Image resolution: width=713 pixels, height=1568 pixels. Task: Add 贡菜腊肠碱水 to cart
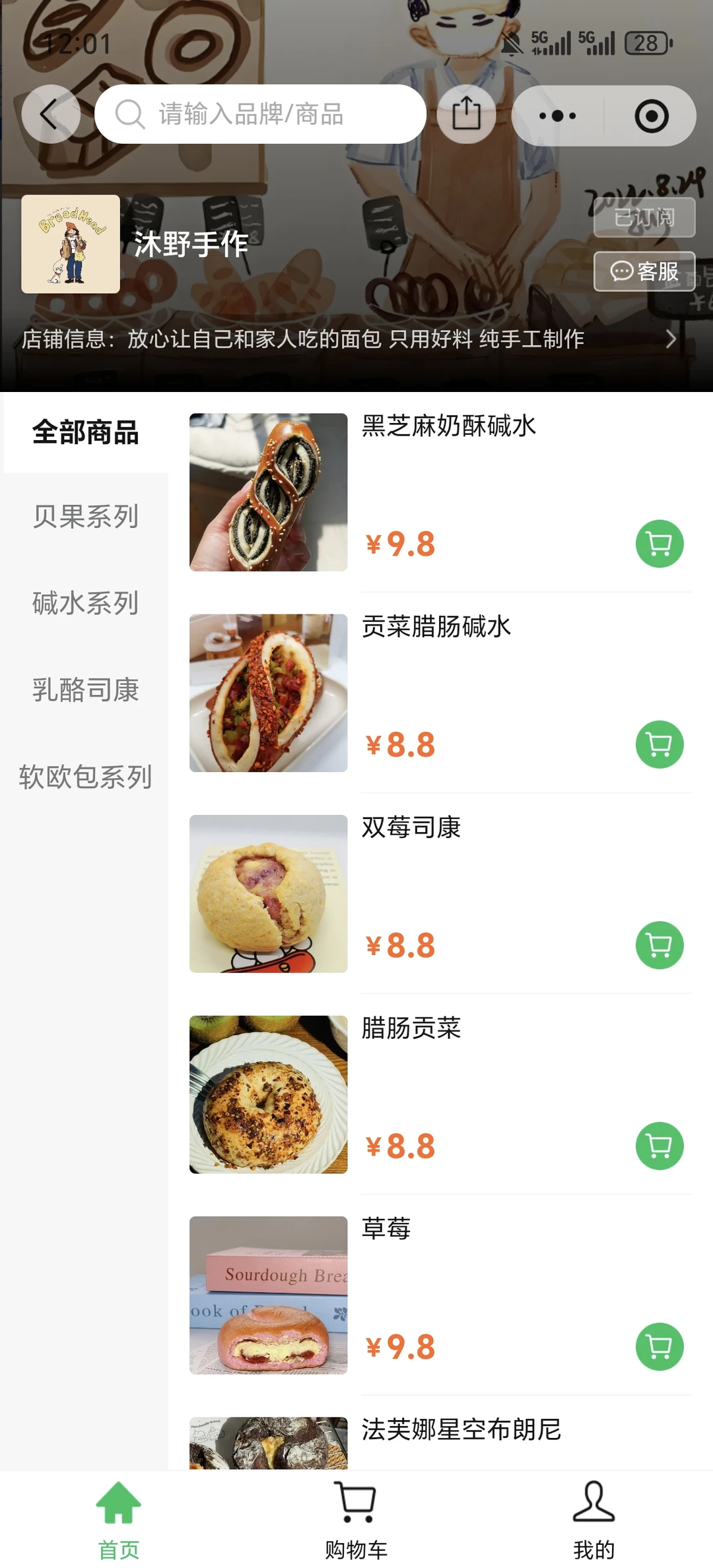pos(659,744)
